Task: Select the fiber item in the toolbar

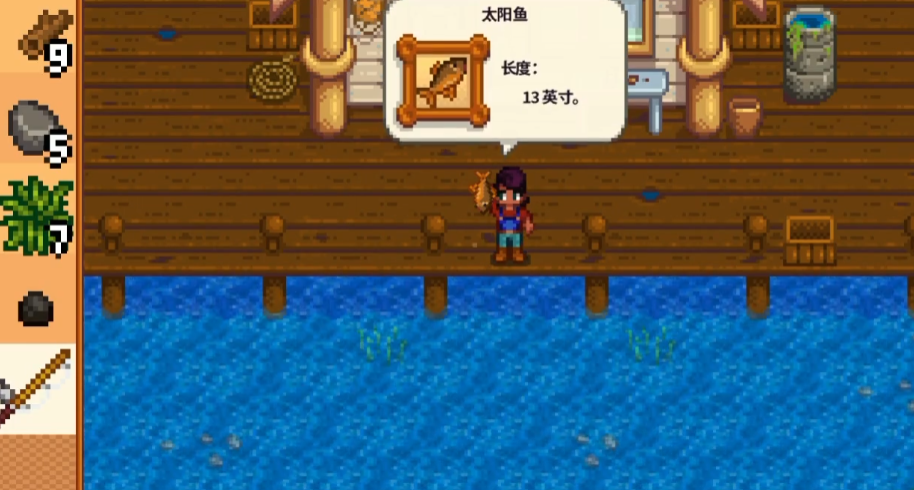Action: pos(38,214)
